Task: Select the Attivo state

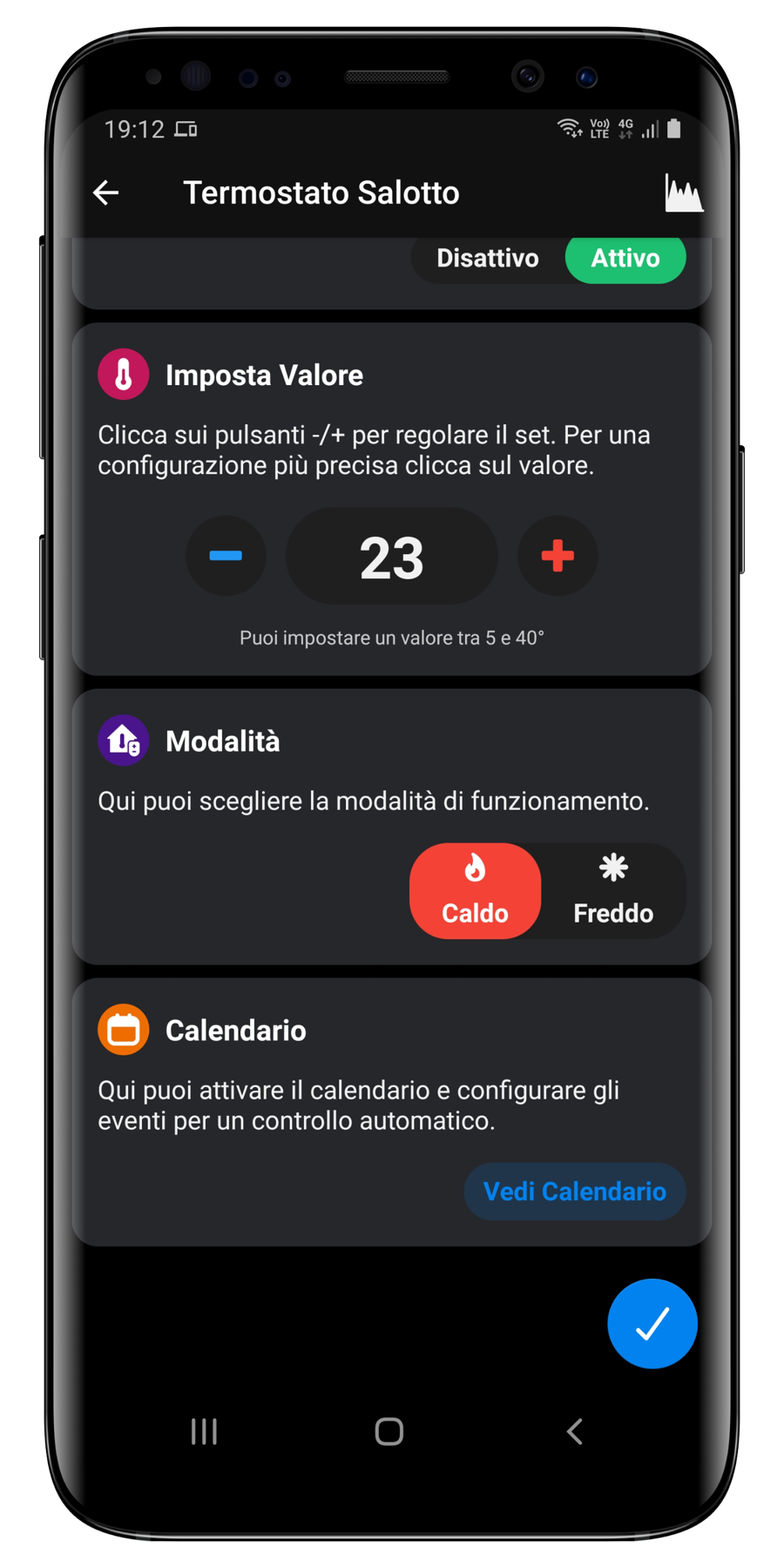Action: pyautogui.click(x=625, y=259)
